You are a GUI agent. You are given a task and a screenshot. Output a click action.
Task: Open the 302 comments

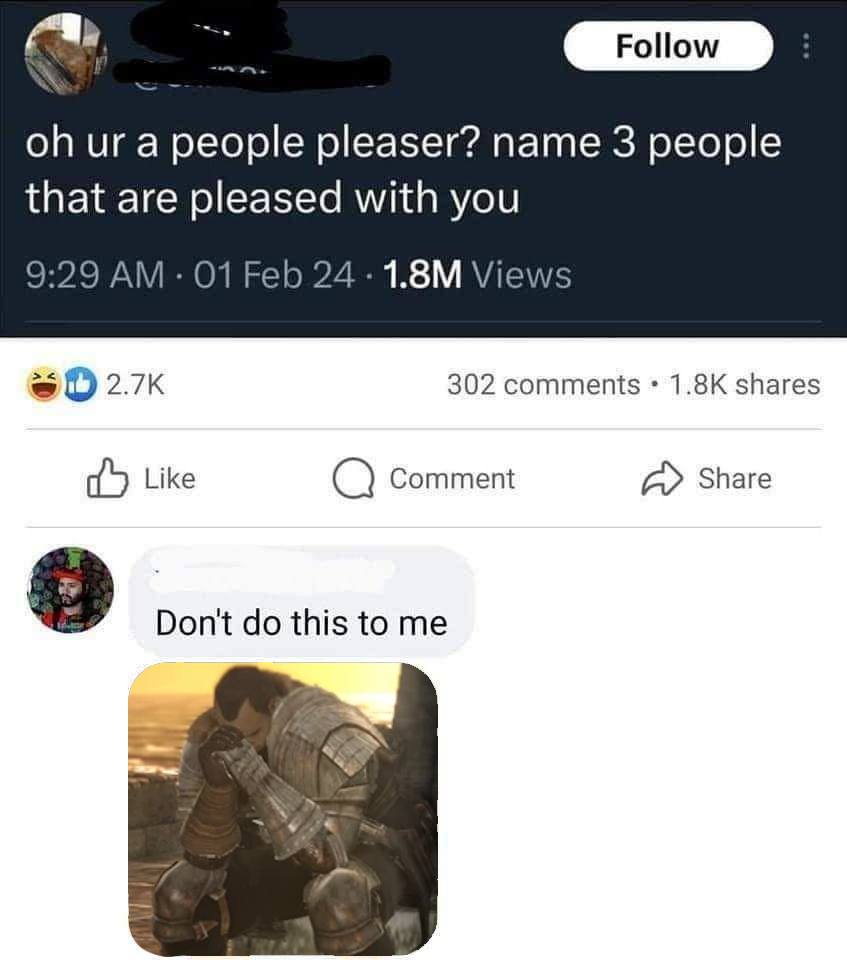coord(543,384)
